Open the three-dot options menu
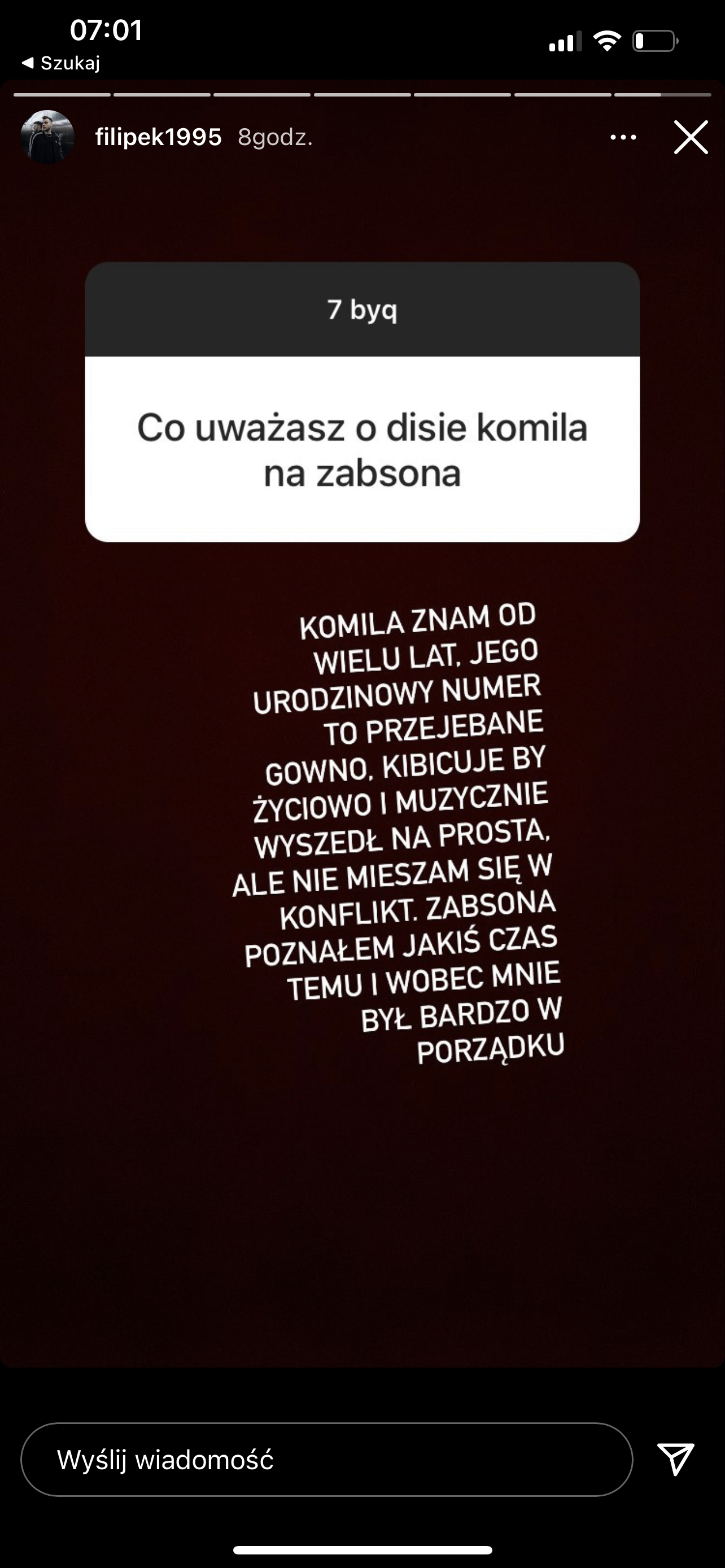Screen dimensions: 725x1568 tap(623, 138)
